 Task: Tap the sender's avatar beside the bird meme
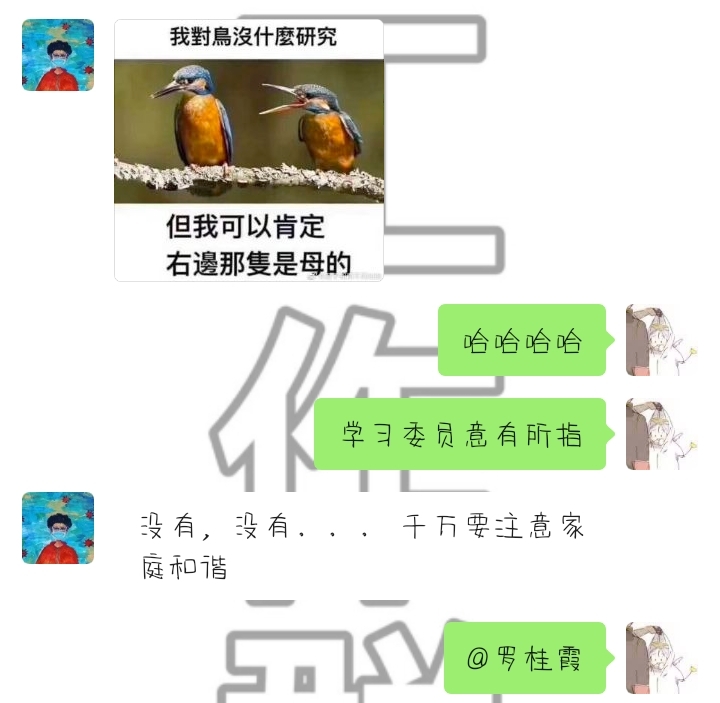58,55
